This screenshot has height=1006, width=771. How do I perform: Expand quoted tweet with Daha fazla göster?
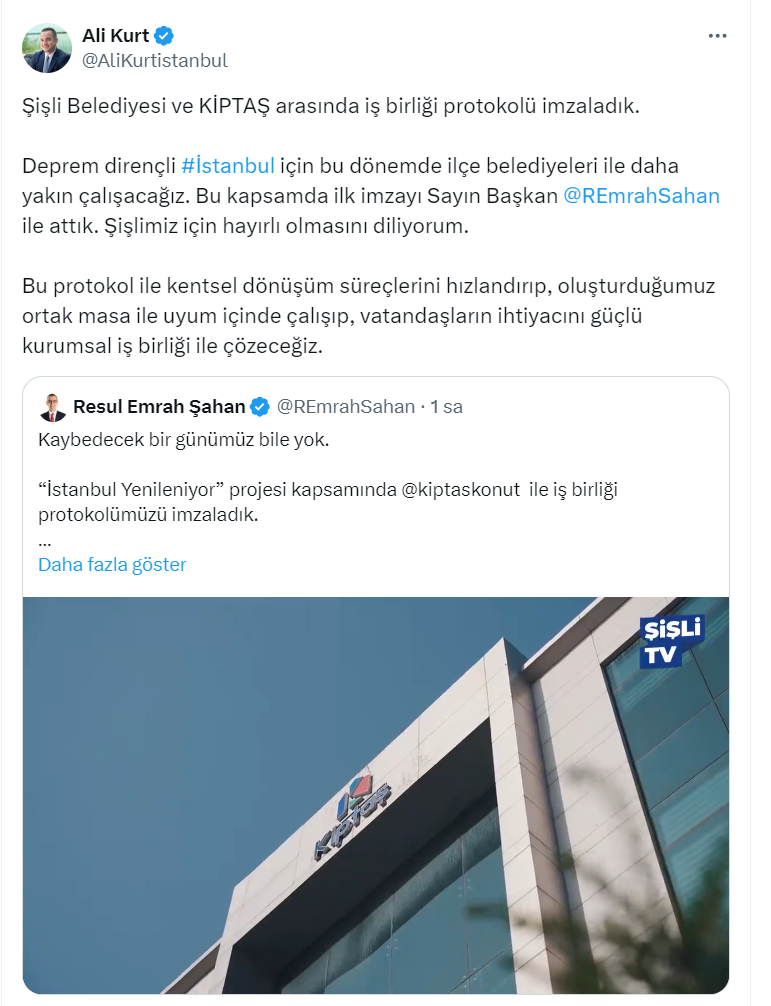click(x=112, y=564)
